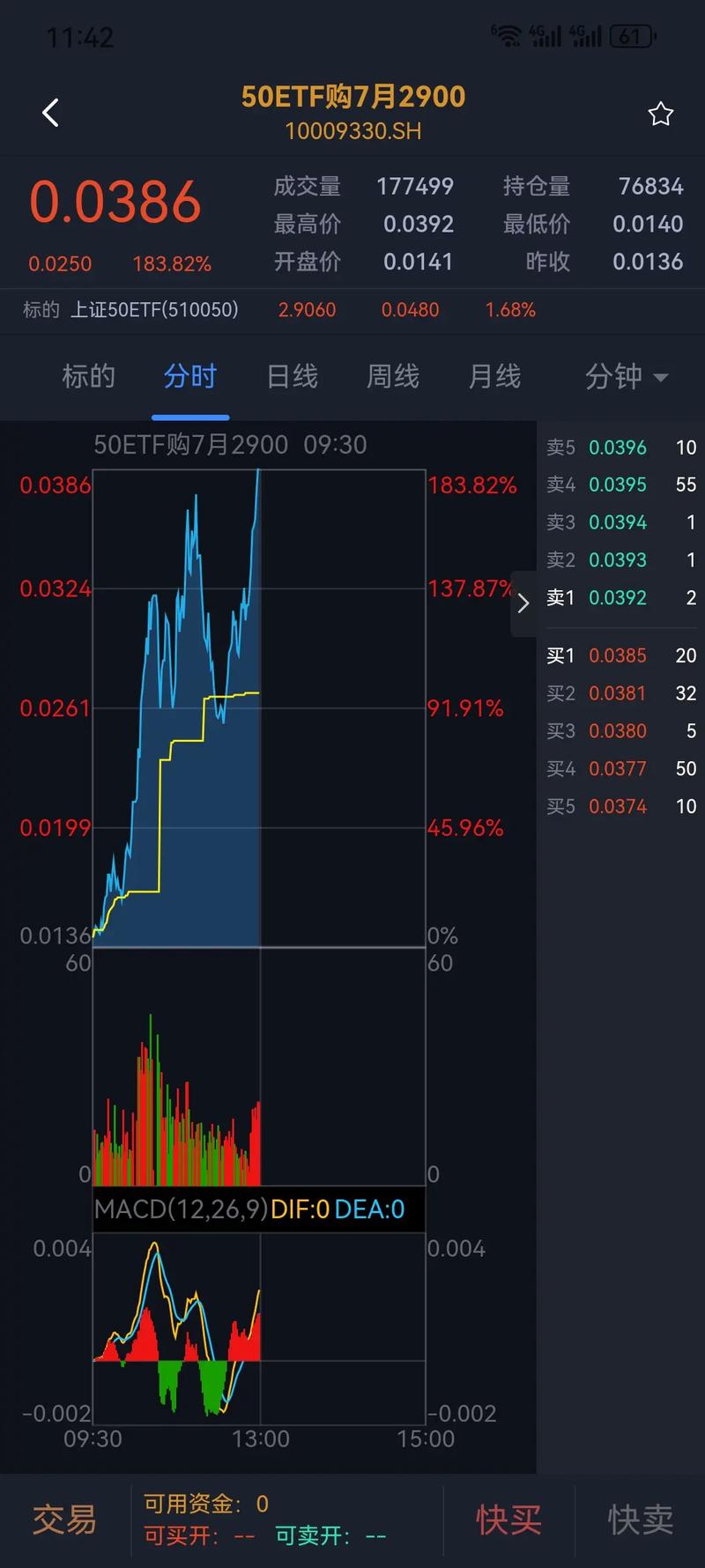Image resolution: width=705 pixels, height=1568 pixels.
Task: Open the underlying 上证50ETF(510050) link
Action: coord(153,310)
